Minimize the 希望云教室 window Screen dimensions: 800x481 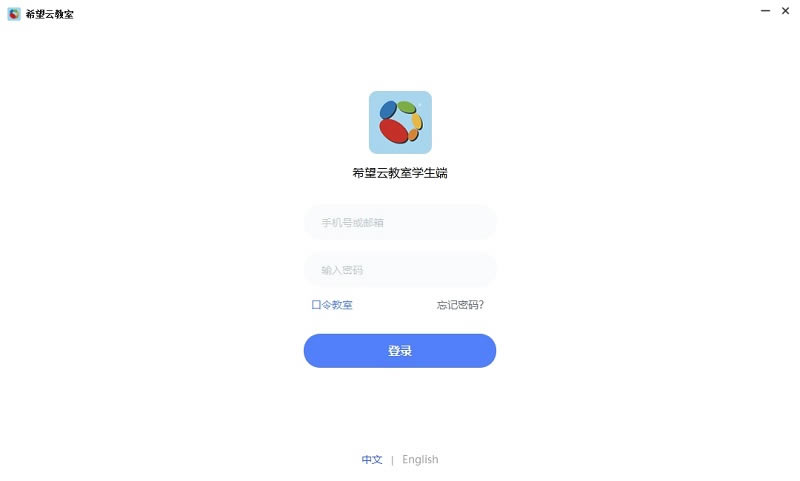[765, 10]
